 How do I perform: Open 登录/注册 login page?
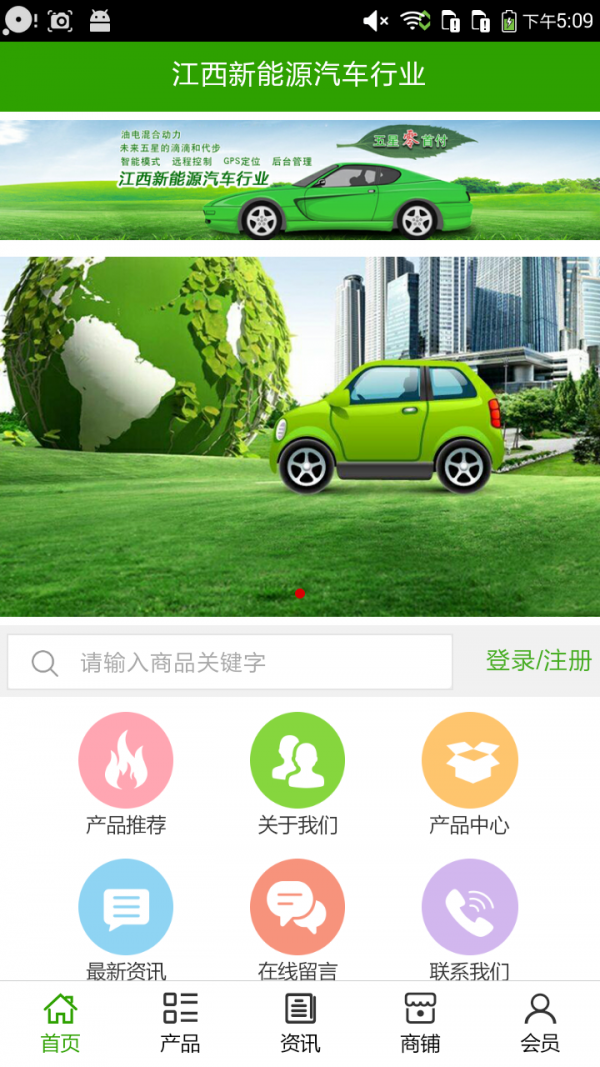coord(538,661)
